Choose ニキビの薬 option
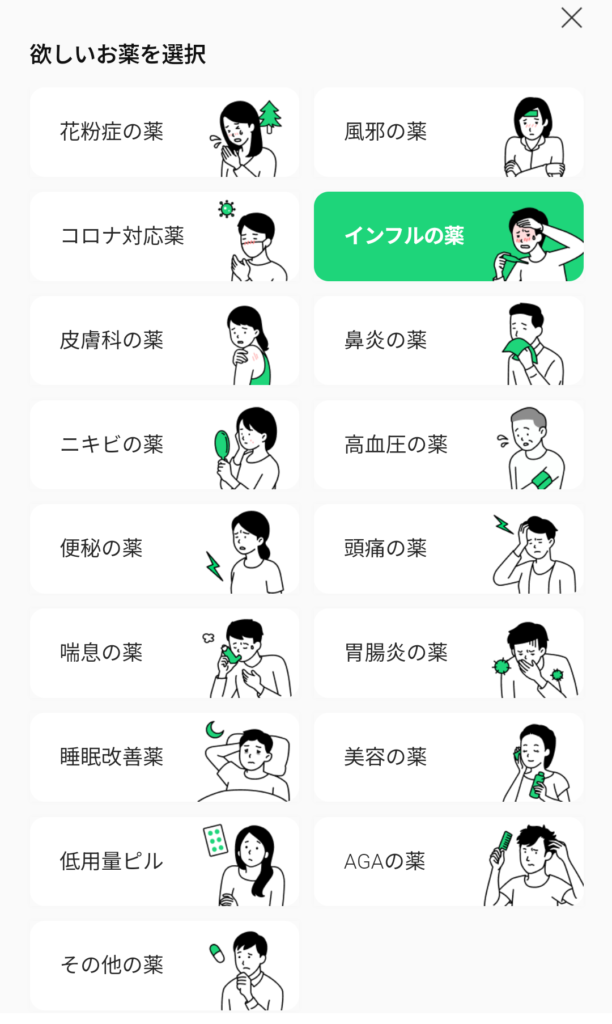This screenshot has height=1024, width=612. (164, 444)
